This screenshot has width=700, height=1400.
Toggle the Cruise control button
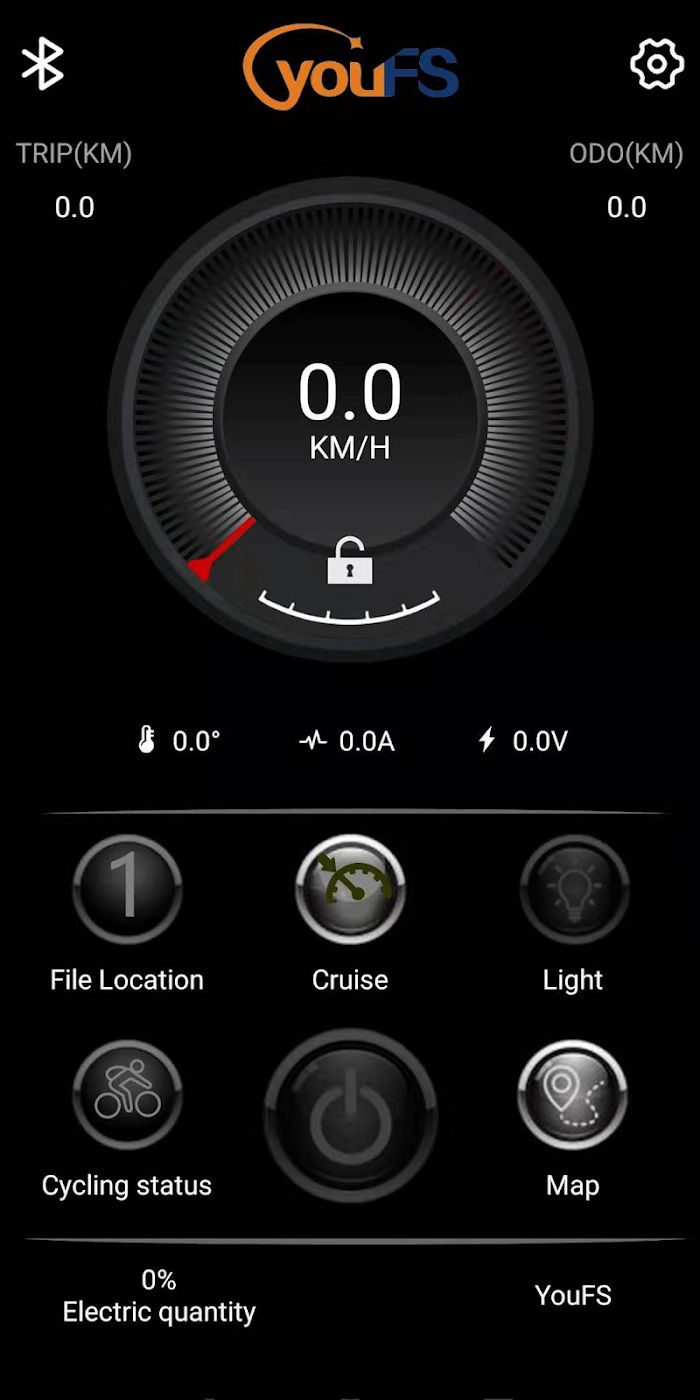pos(350,889)
